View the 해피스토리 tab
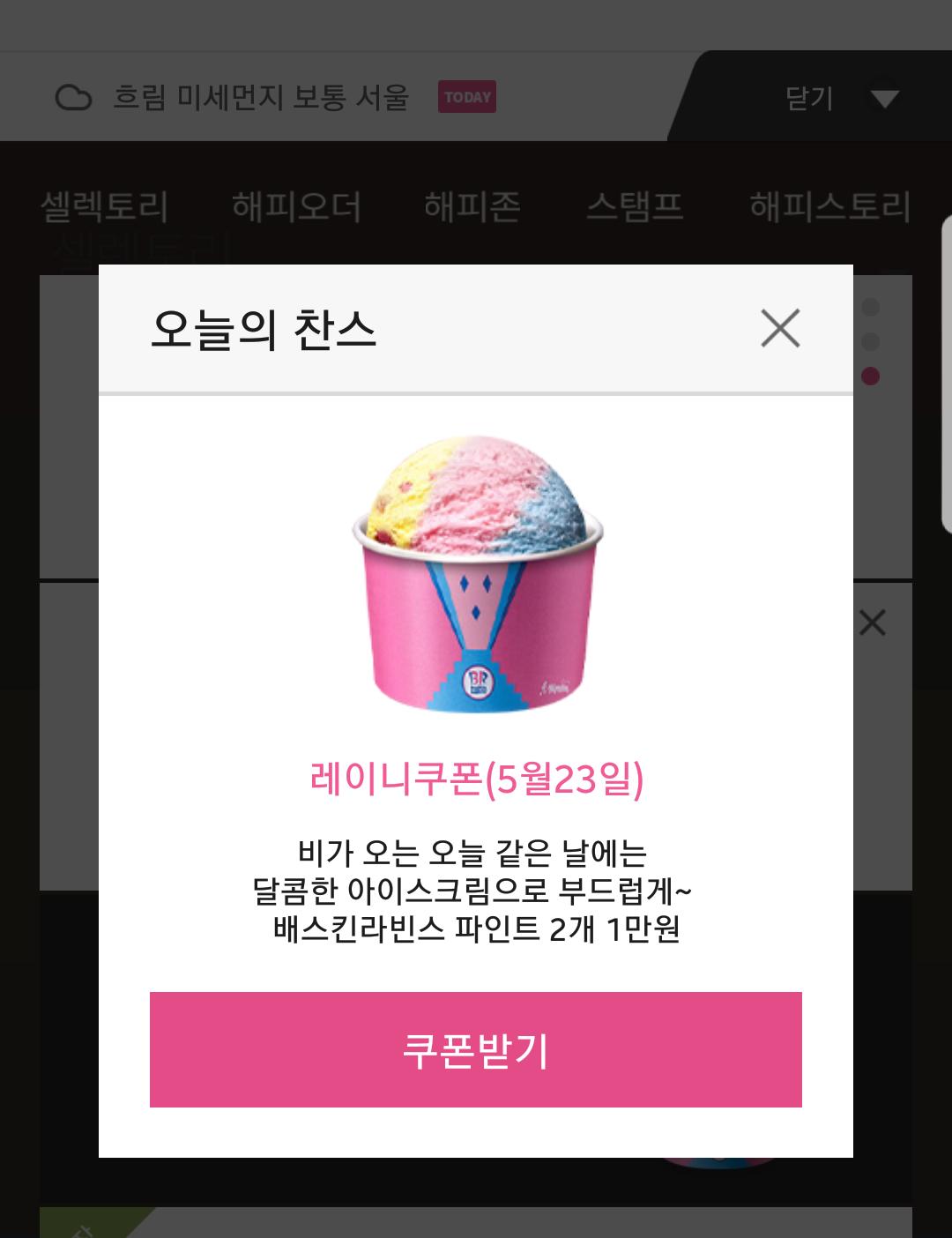952x1238 pixels. [x=829, y=208]
